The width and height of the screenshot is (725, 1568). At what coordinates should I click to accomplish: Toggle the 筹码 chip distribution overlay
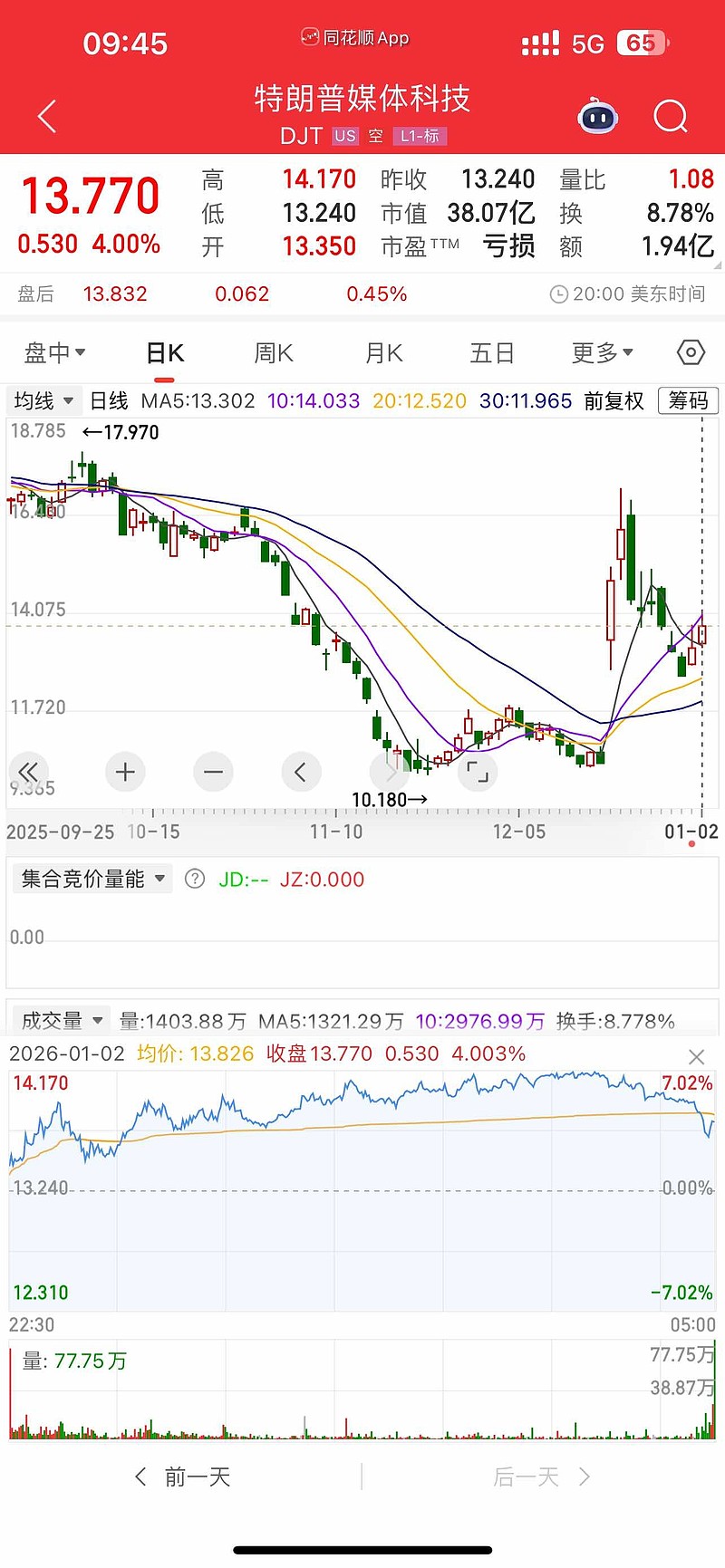[x=688, y=400]
